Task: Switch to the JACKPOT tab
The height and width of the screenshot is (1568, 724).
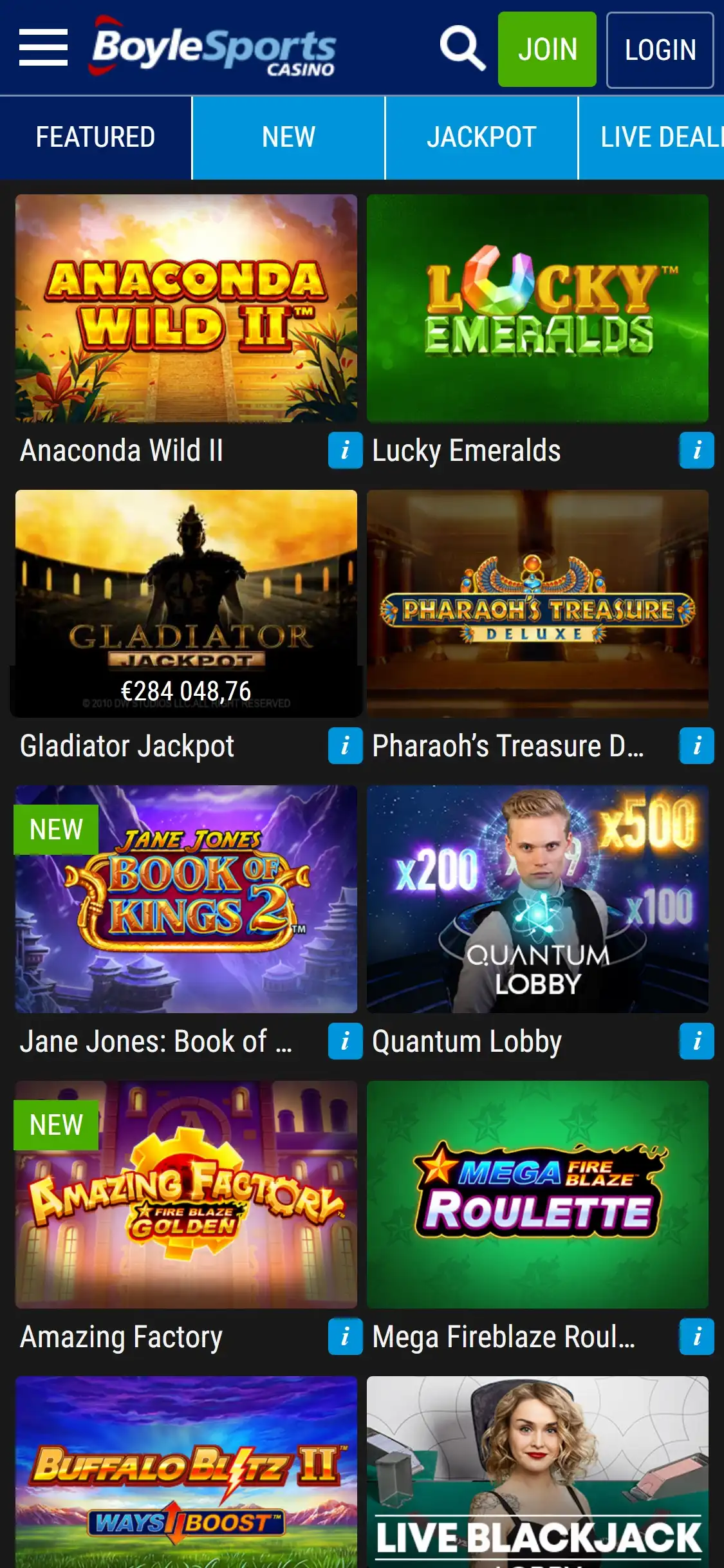Action: pyautogui.click(x=481, y=137)
